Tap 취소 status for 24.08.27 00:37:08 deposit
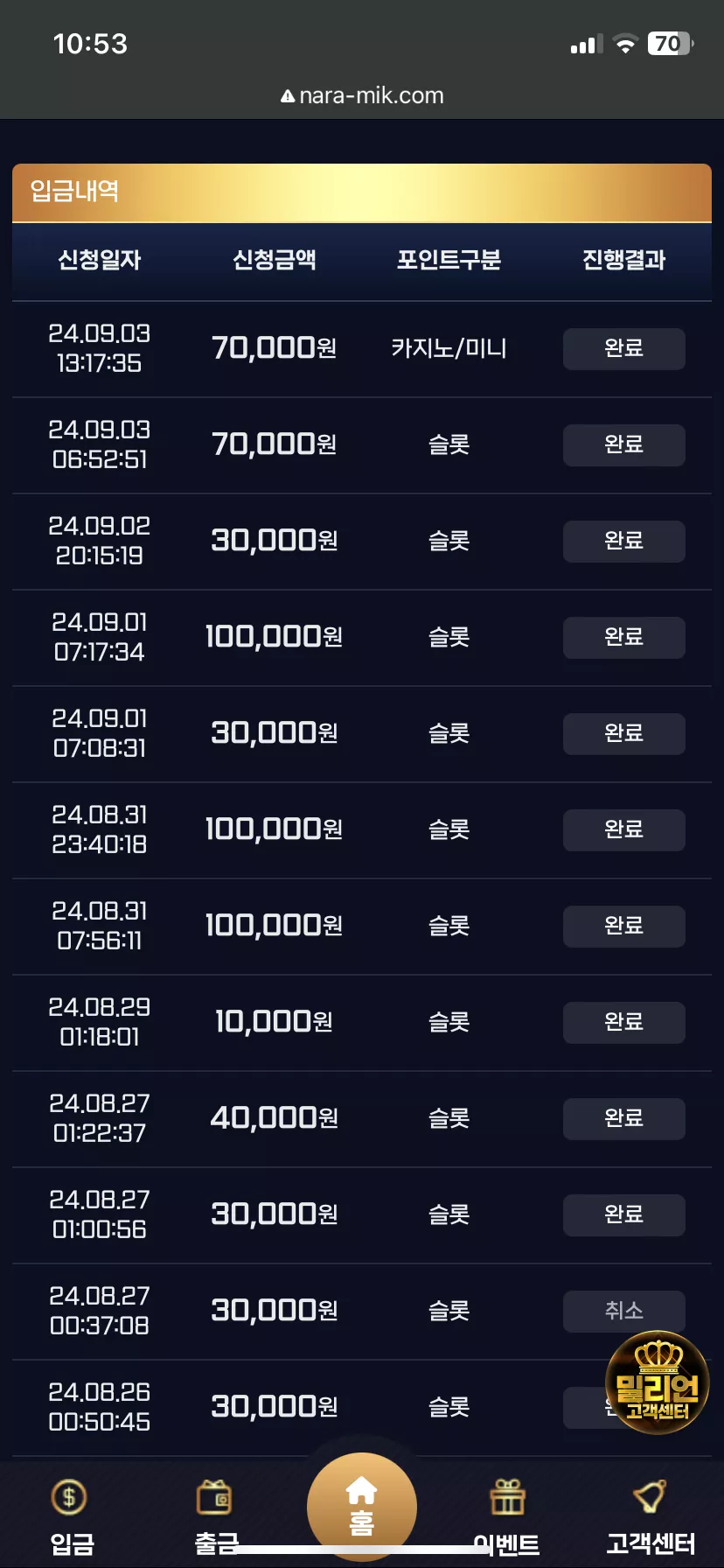The width and height of the screenshot is (724, 1568). [x=623, y=1311]
